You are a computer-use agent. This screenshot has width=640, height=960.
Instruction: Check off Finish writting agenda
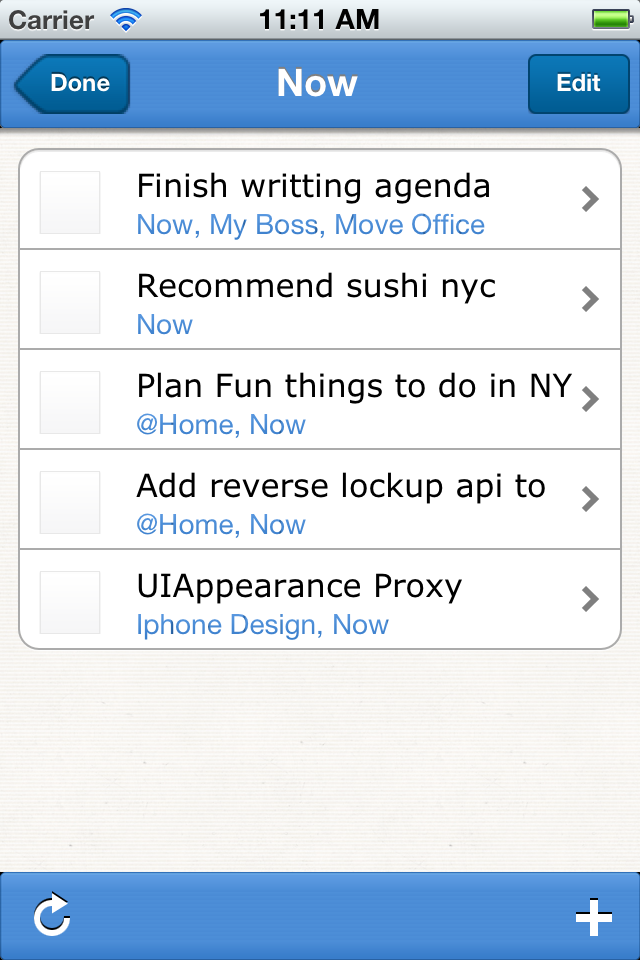[70, 202]
